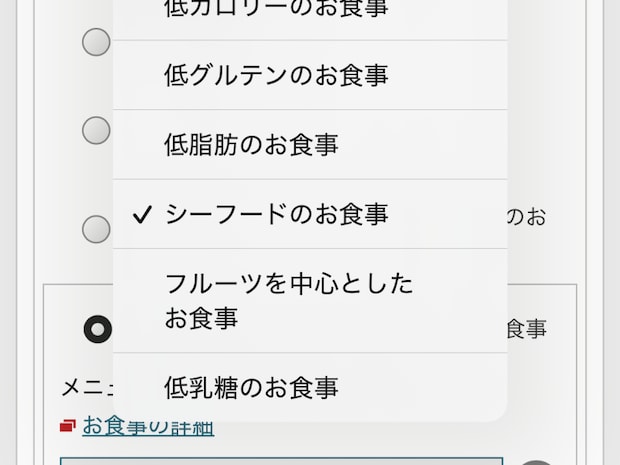Open the お食事の詳細 link
Viewport: 620px width, 465px height.
148,428
